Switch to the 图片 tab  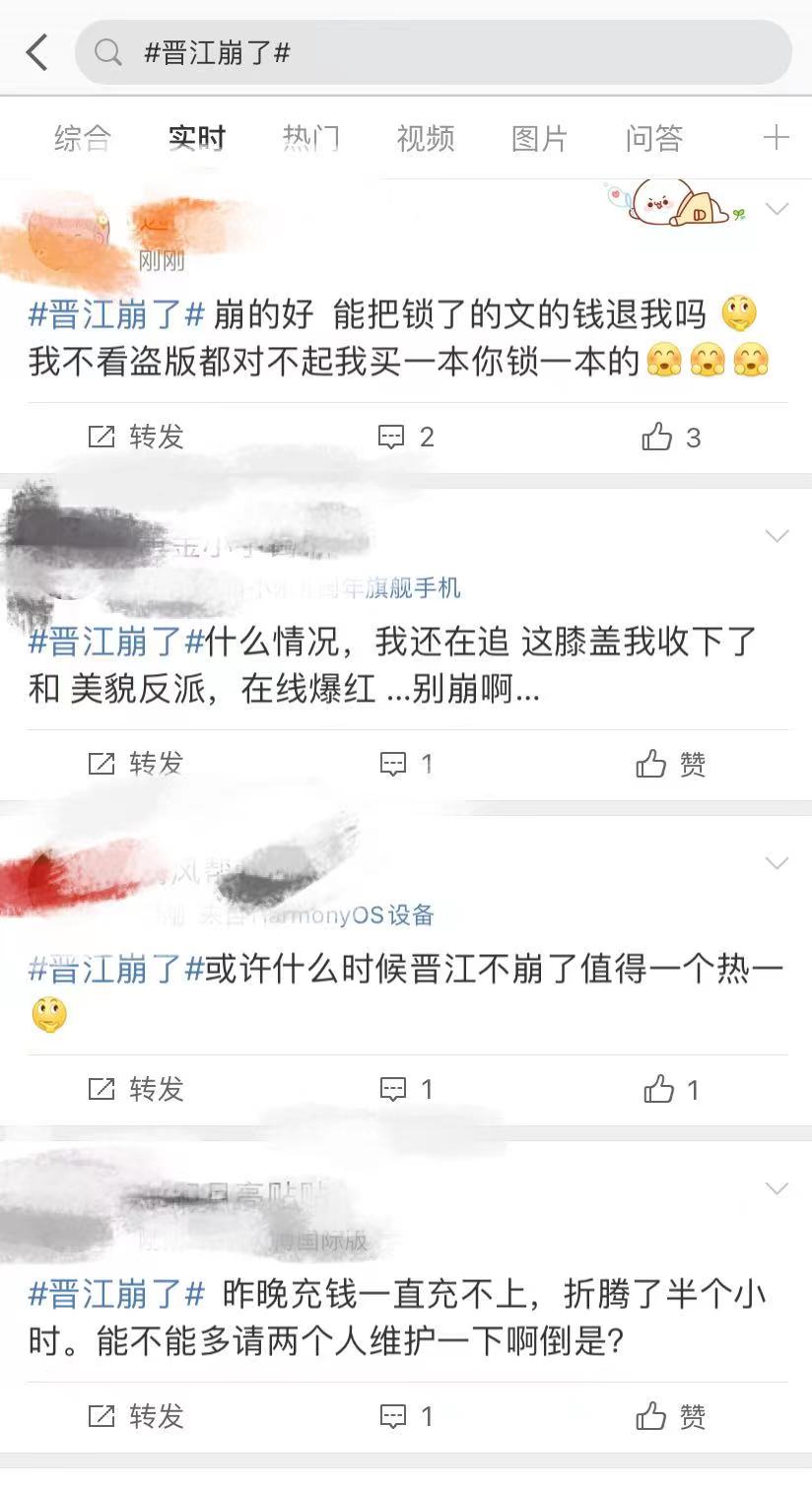[x=539, y=138]
